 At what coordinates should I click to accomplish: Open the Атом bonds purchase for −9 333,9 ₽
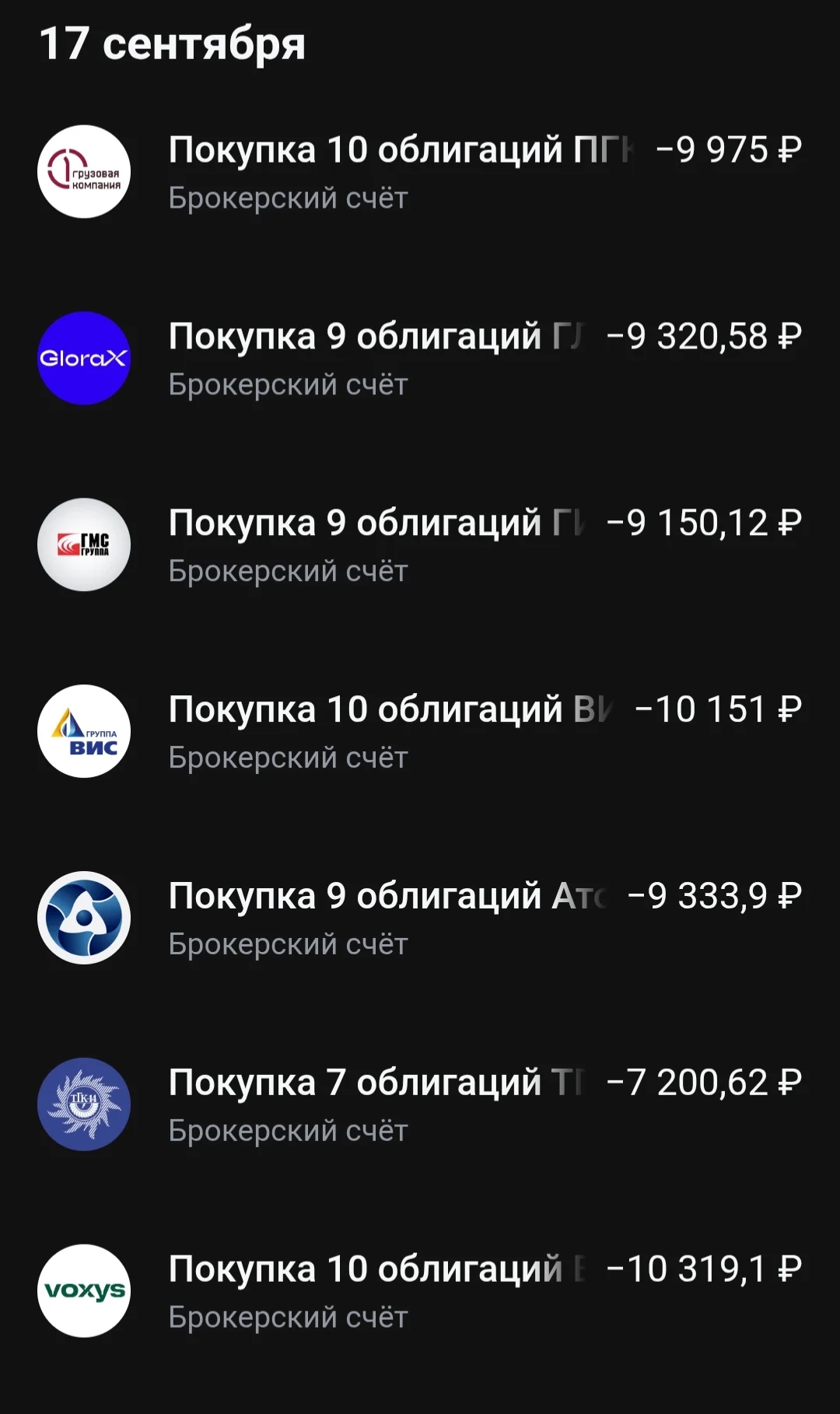(420, 919)
